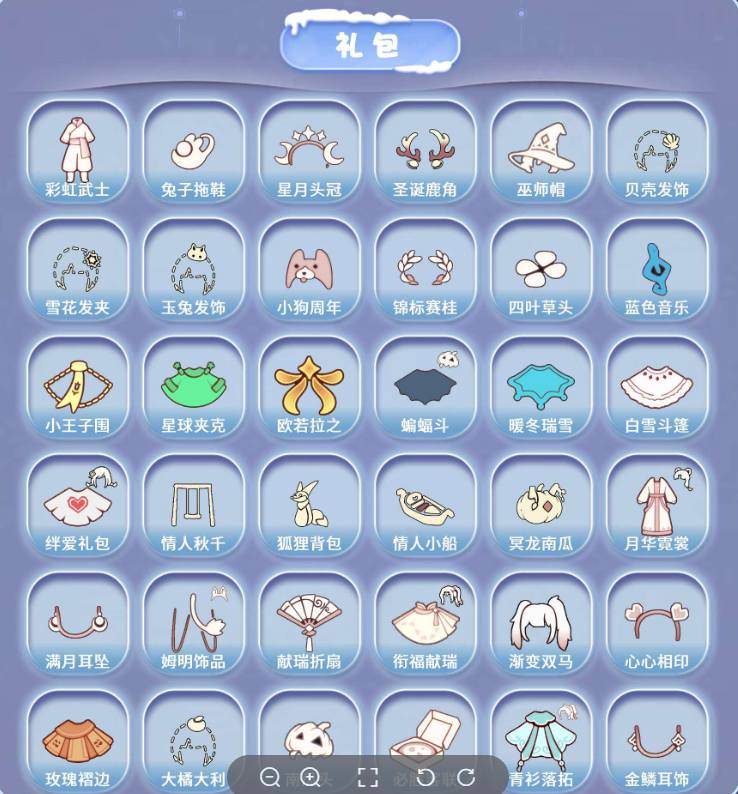This screenshot has height=794, width=738.
Task: Select the 巫师帽 wizard hat item
Action: (x=542, y=152)
